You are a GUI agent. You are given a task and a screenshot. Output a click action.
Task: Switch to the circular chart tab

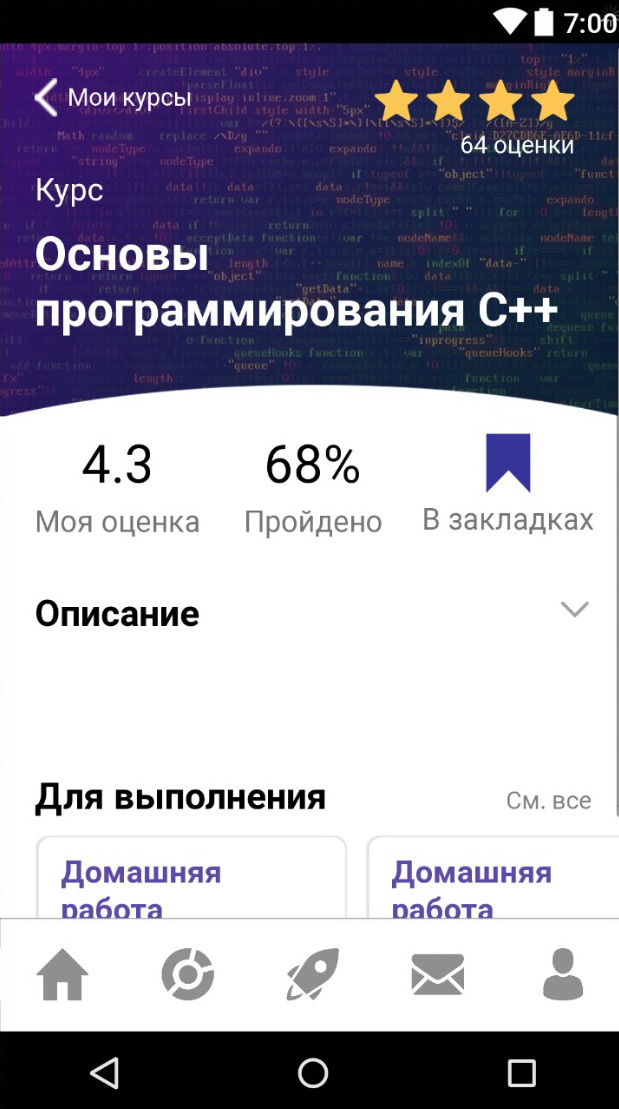[x=188, y=974]
